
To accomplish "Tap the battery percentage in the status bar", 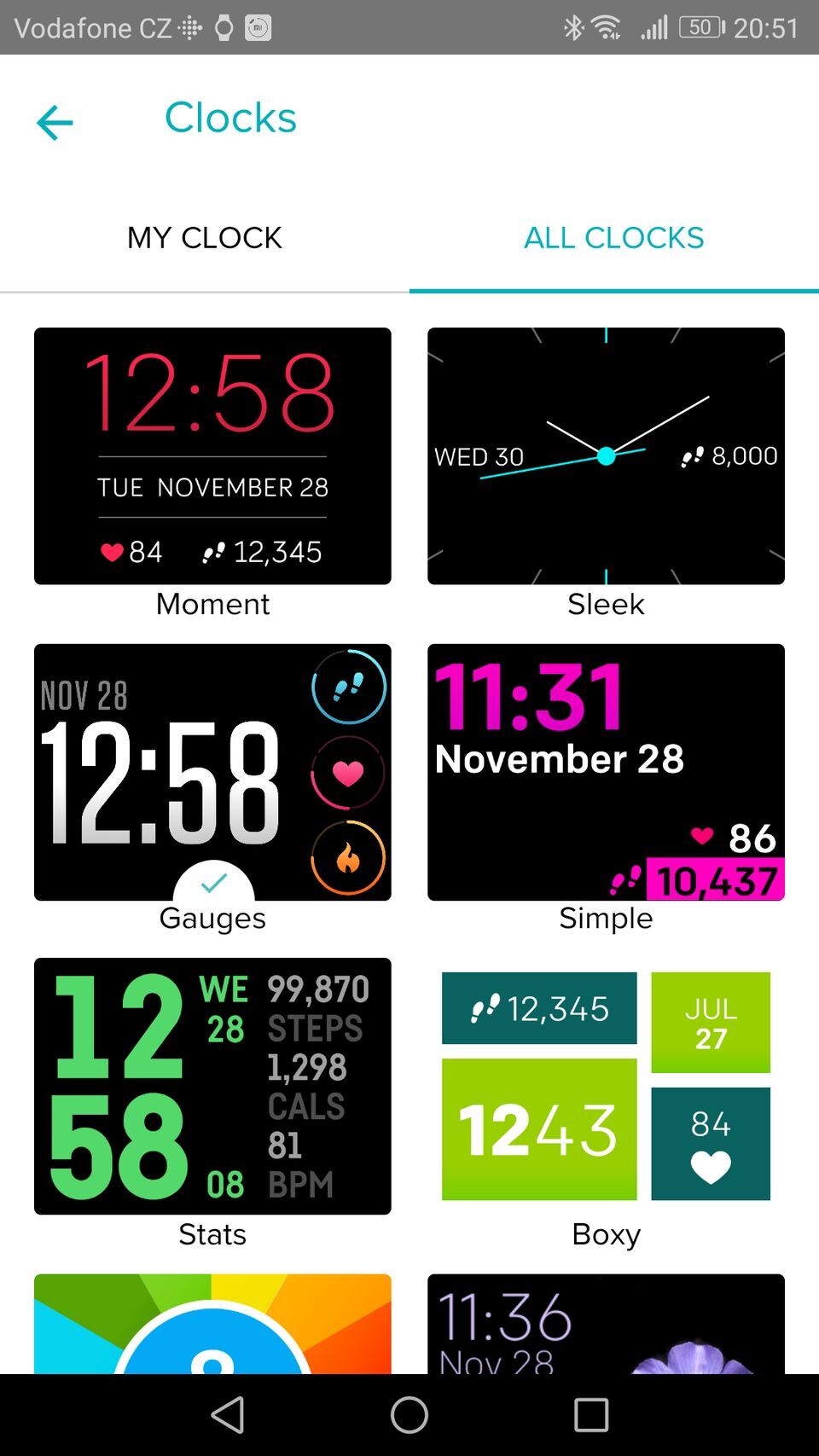I will 700,27.
